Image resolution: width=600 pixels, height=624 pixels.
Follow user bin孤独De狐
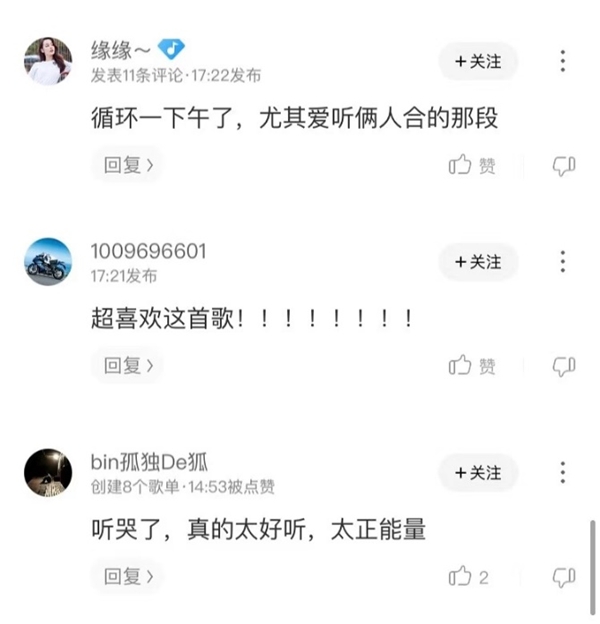coord(478,472)
